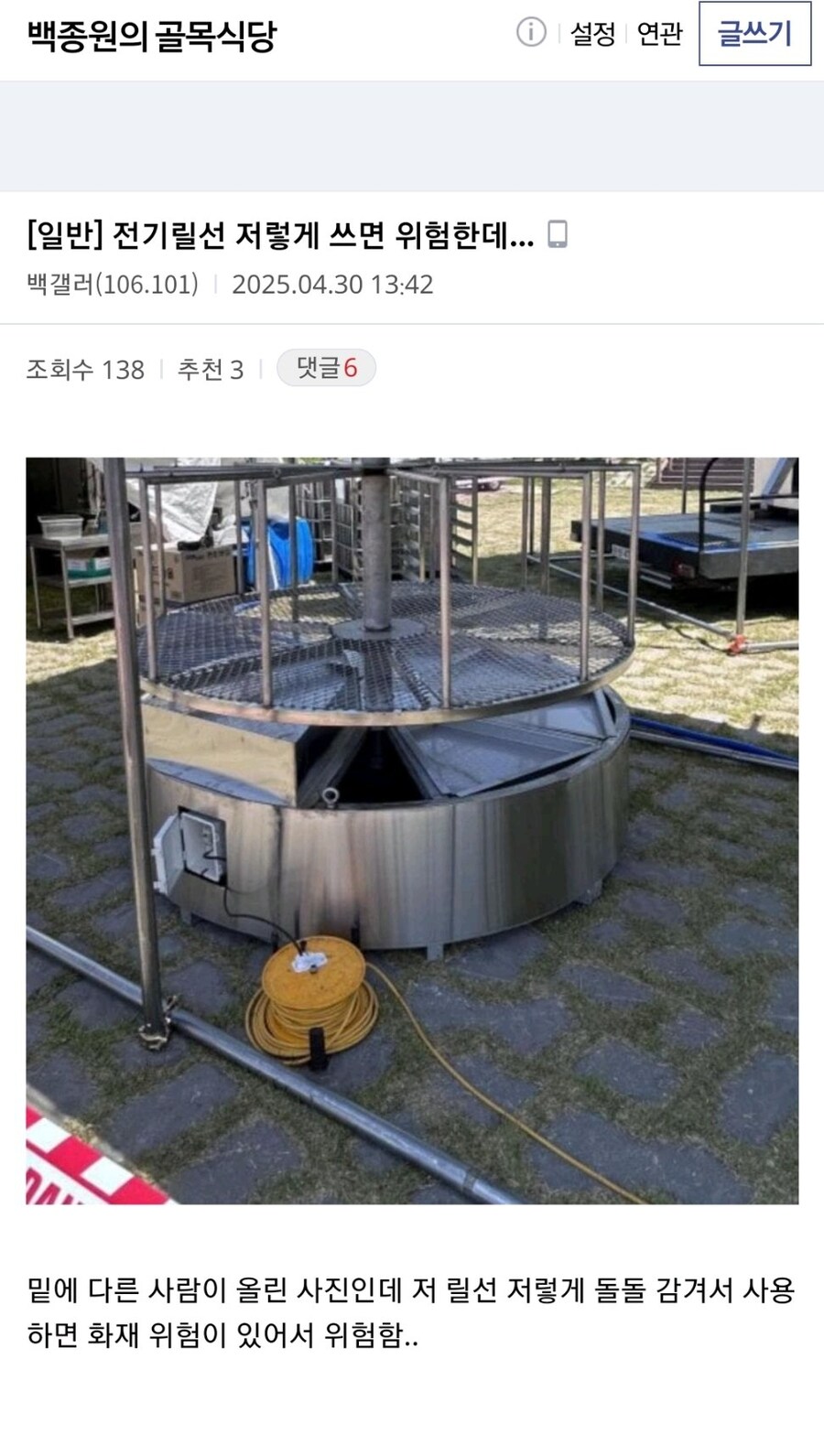Viewport: 824px width, 1456px height.
Task: Open the posted photo of the grill
Action: coord(412,830)
